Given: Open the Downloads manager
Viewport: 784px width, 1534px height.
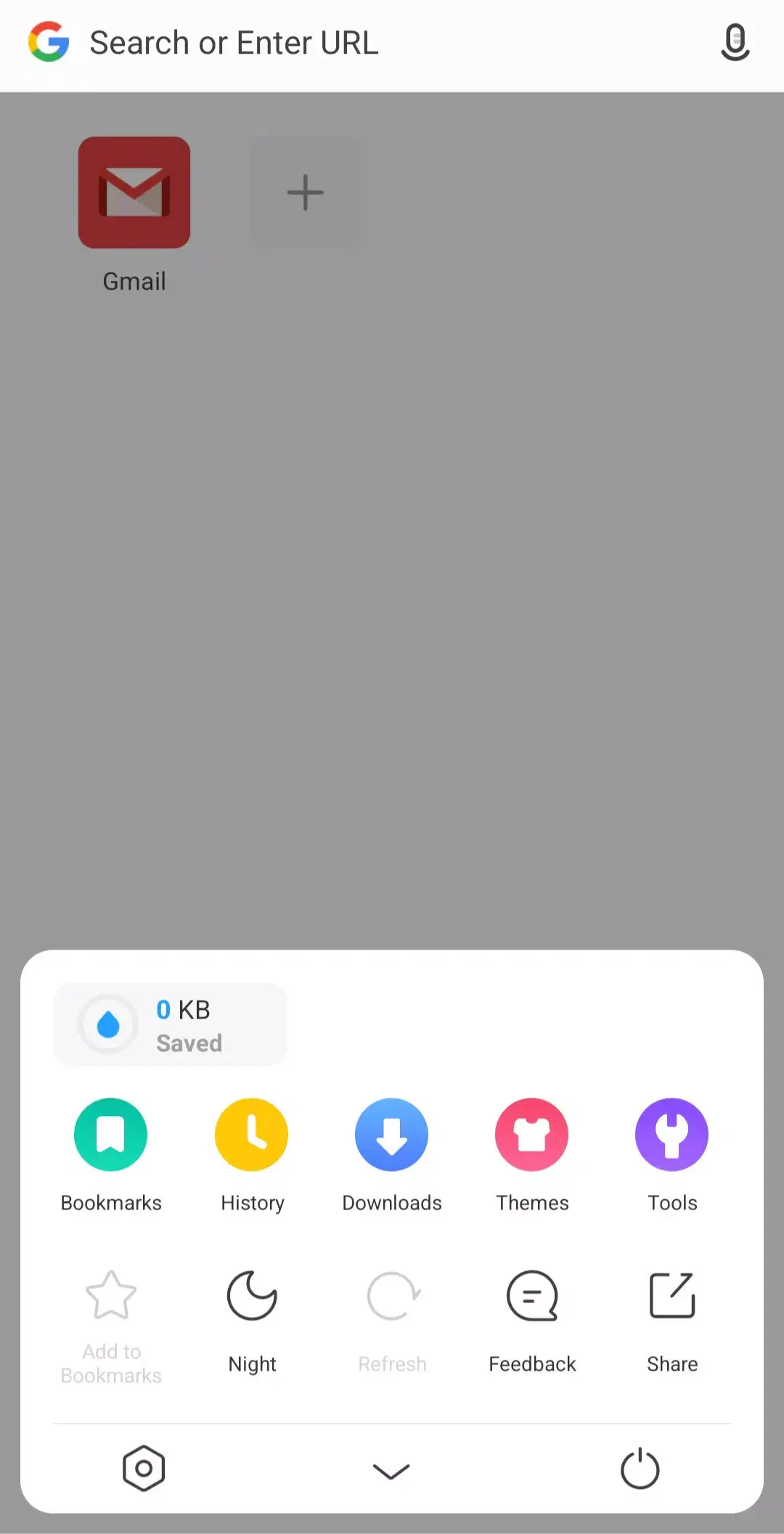Looking at the screenshot, I should pyautogui.click(x=391, y=1154).
